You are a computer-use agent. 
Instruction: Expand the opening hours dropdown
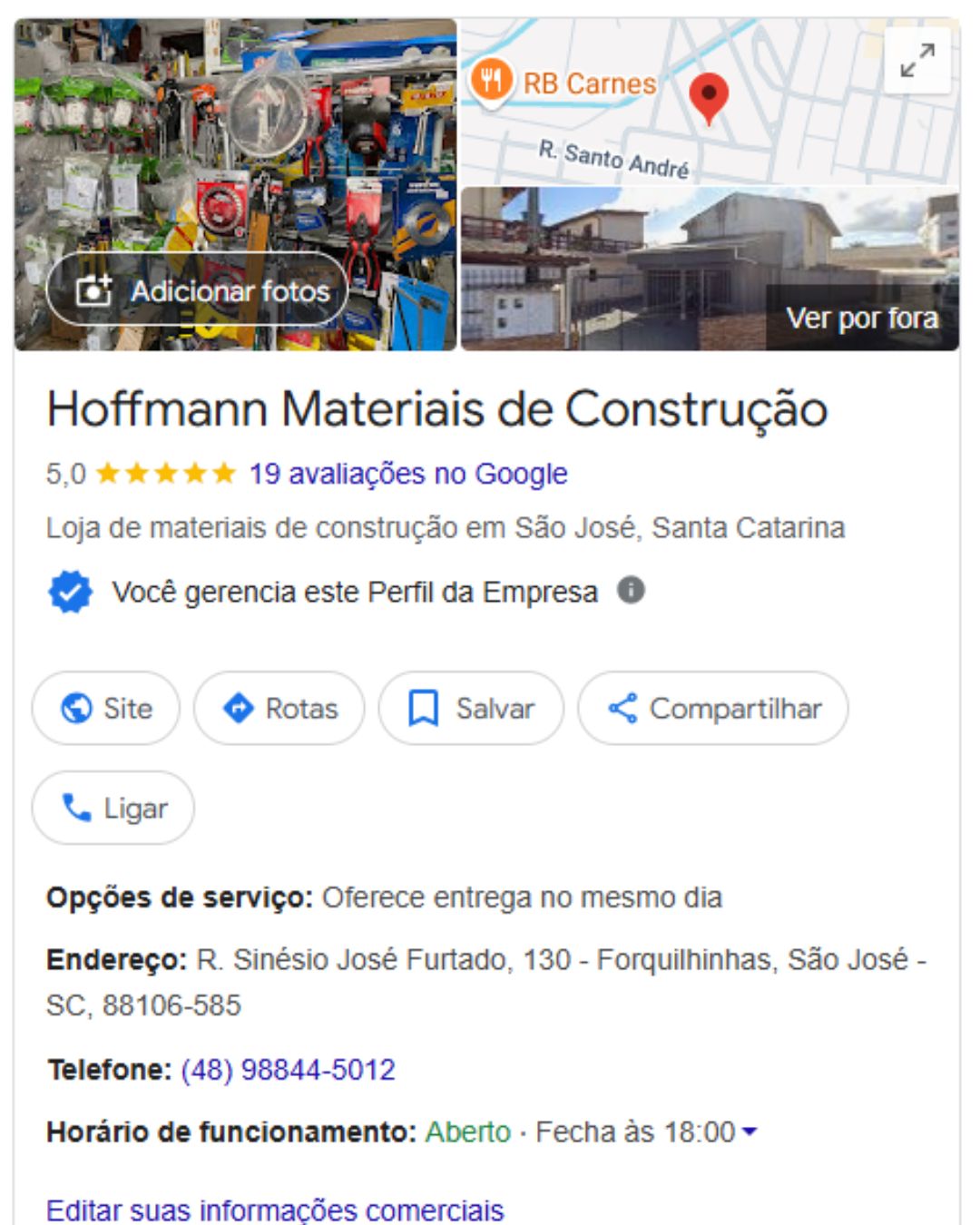[x=750, y=1132]
